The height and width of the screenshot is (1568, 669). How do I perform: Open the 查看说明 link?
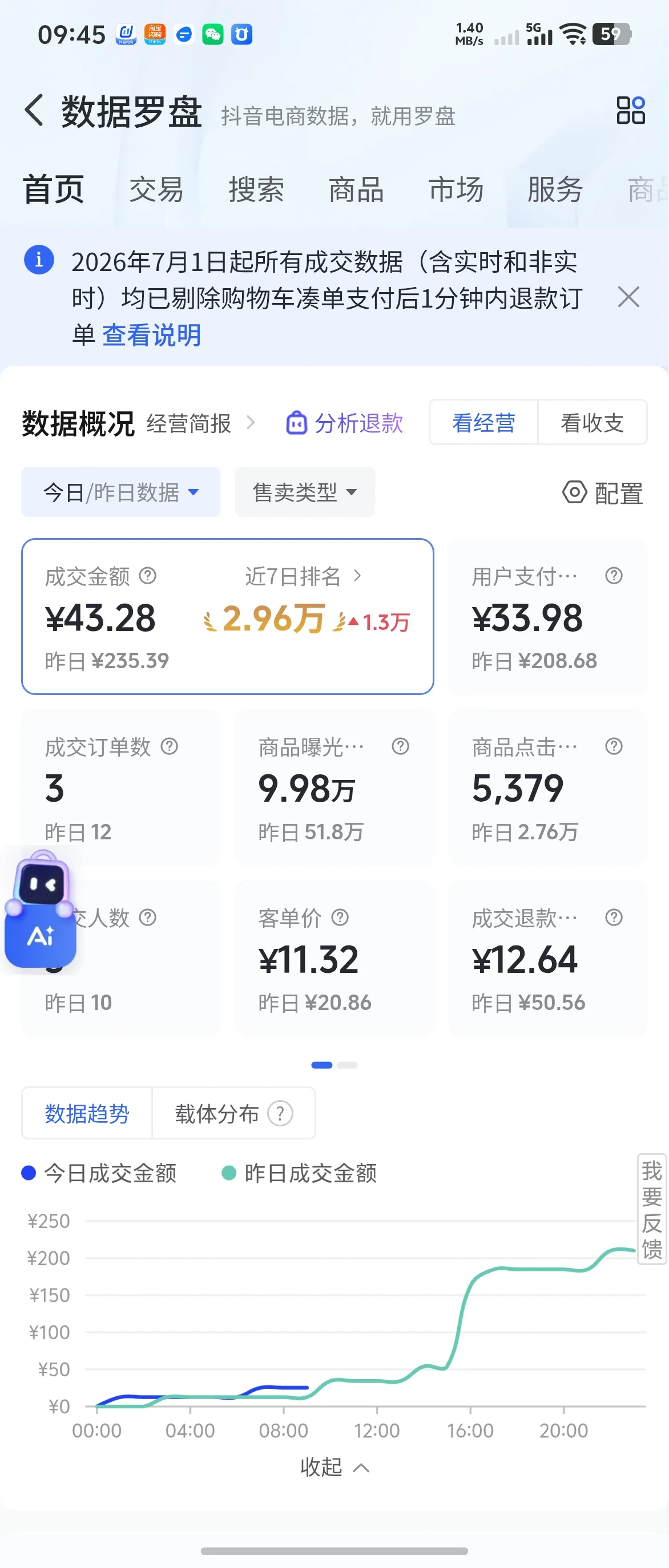click(152, 335)
